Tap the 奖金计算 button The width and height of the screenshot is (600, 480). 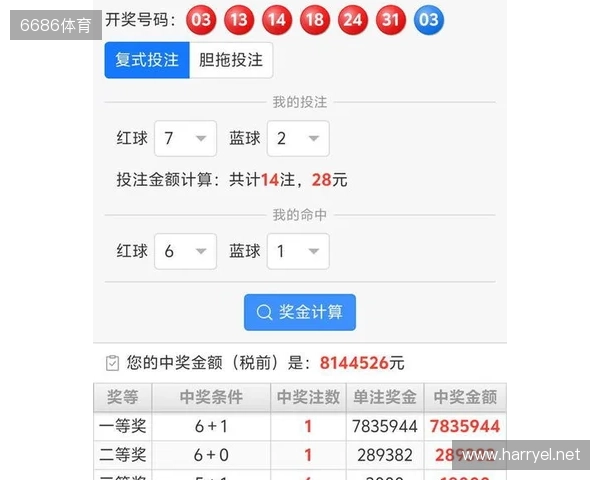pyautogui.click(x=300, y=312)
